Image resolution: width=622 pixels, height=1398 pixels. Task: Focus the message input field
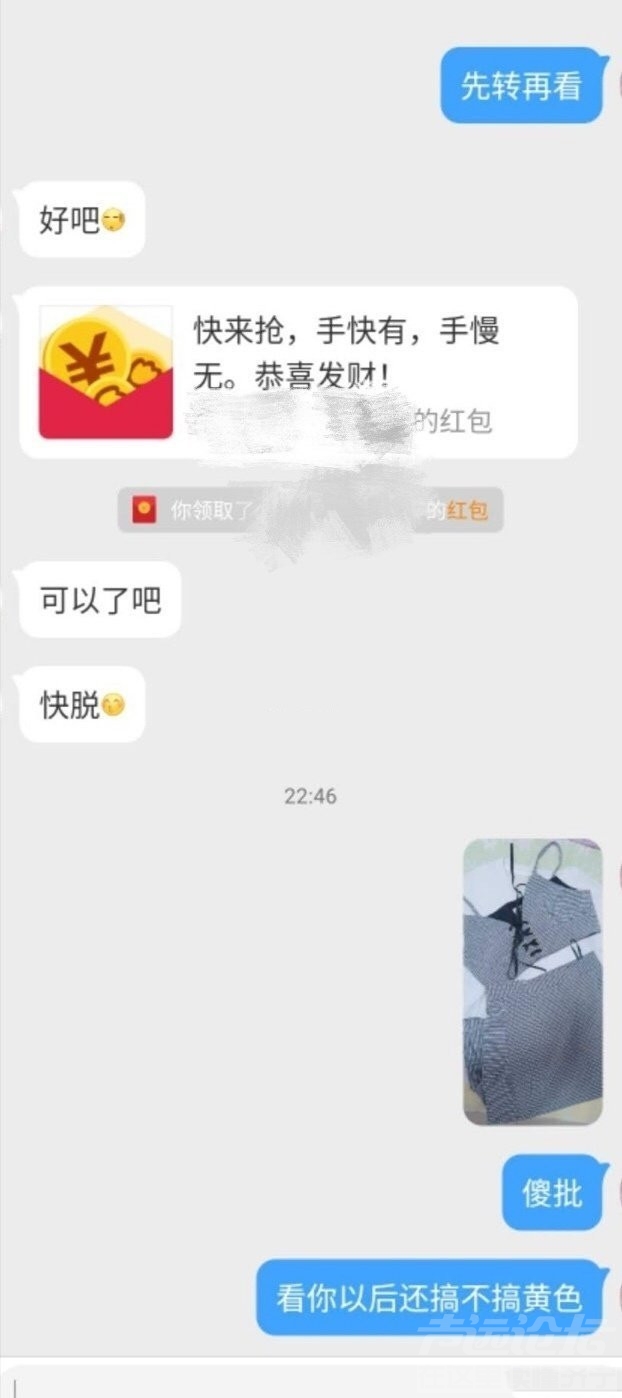pos(250,1384)
